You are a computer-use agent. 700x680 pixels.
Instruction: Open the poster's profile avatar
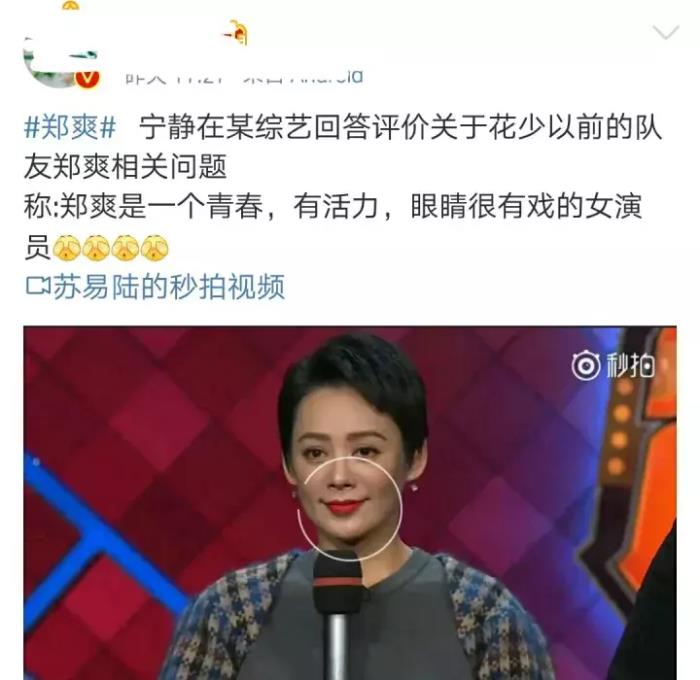[x=62, y=60]
